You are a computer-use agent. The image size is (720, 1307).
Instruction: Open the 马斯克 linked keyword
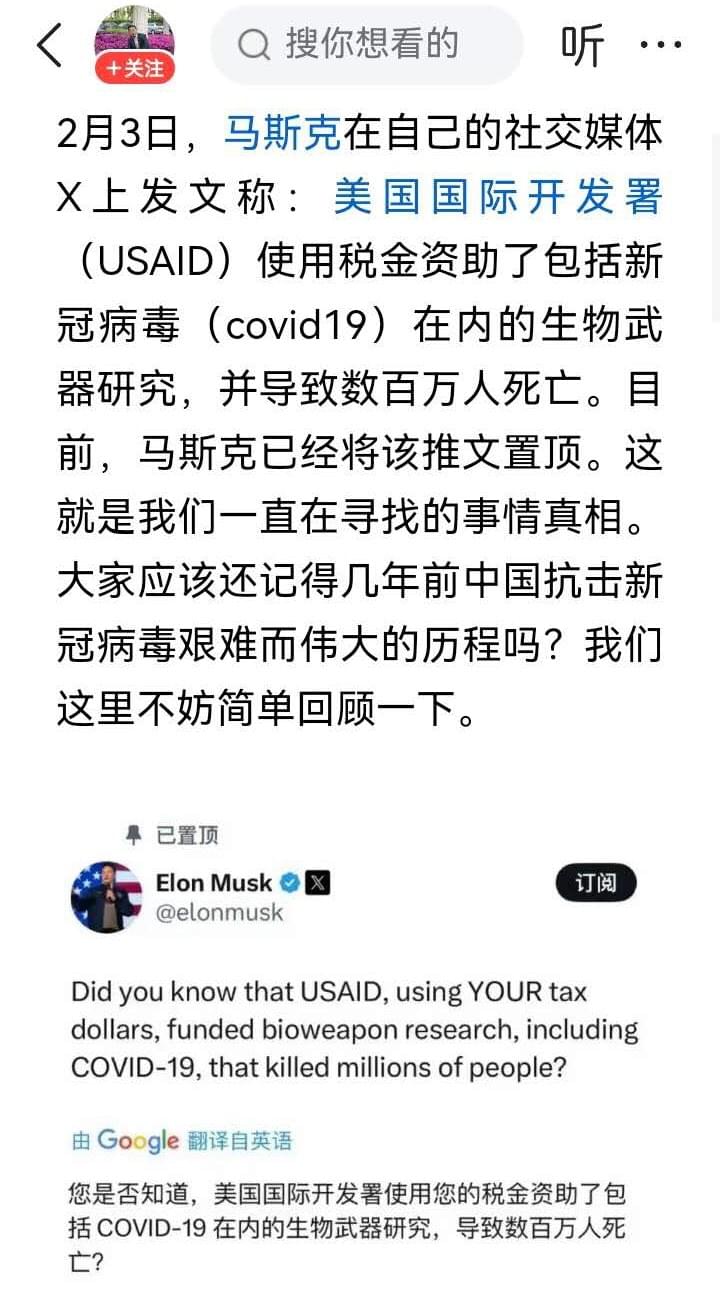[283, 133]
